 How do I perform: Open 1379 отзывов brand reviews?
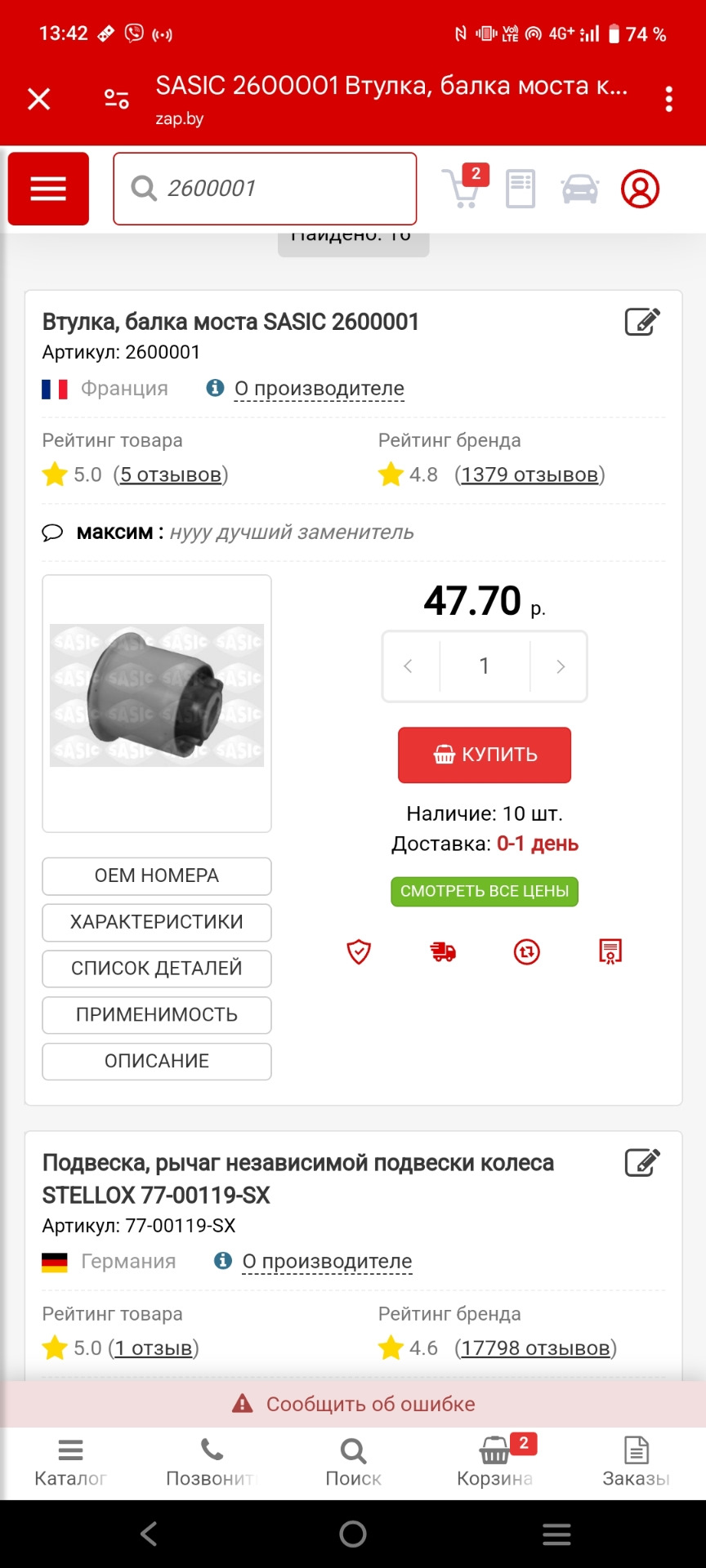(529, 474)
